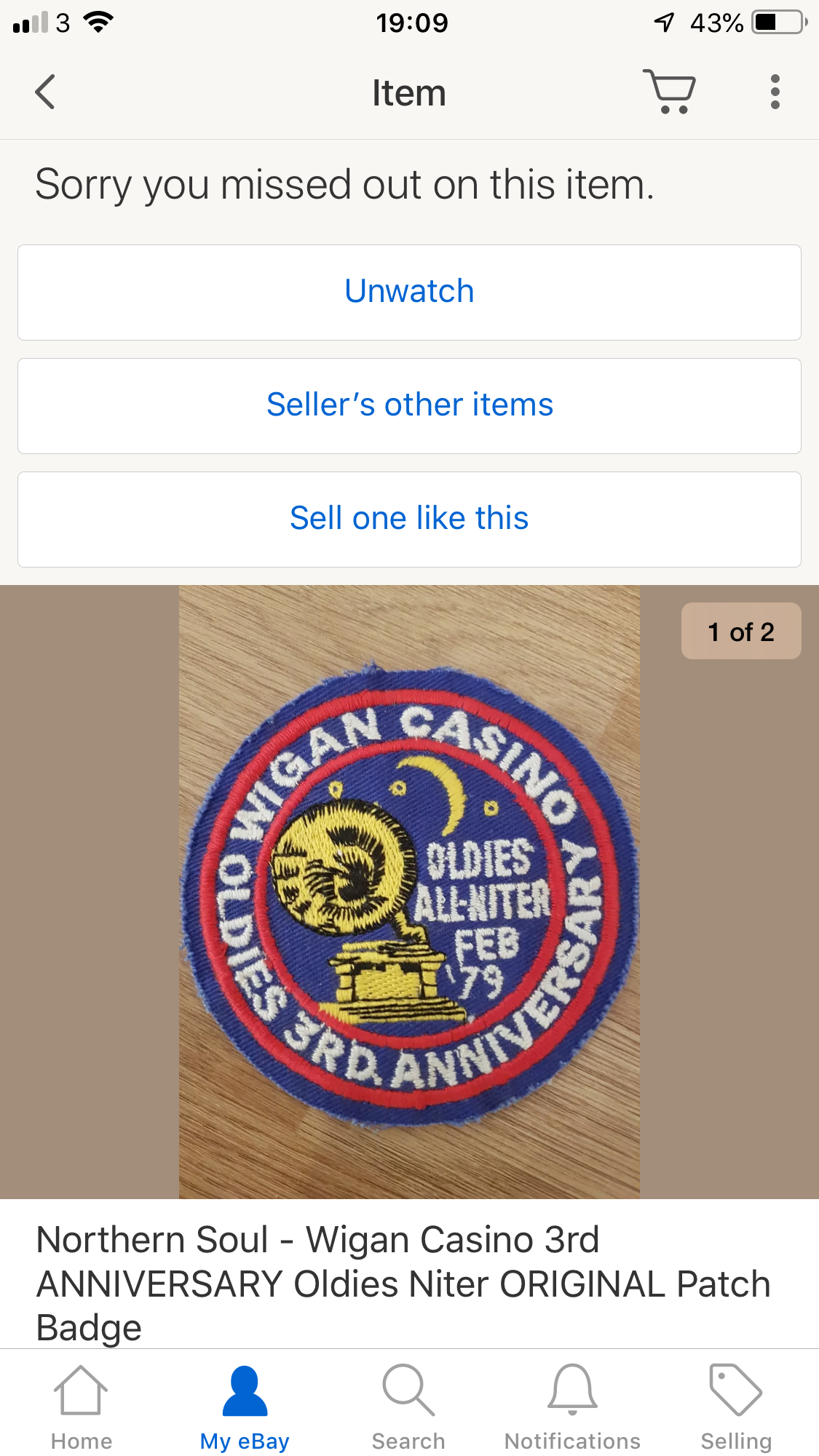Switch to the Search tab
Viewport: 819px width, 1456px height.
pos(408,1408)
